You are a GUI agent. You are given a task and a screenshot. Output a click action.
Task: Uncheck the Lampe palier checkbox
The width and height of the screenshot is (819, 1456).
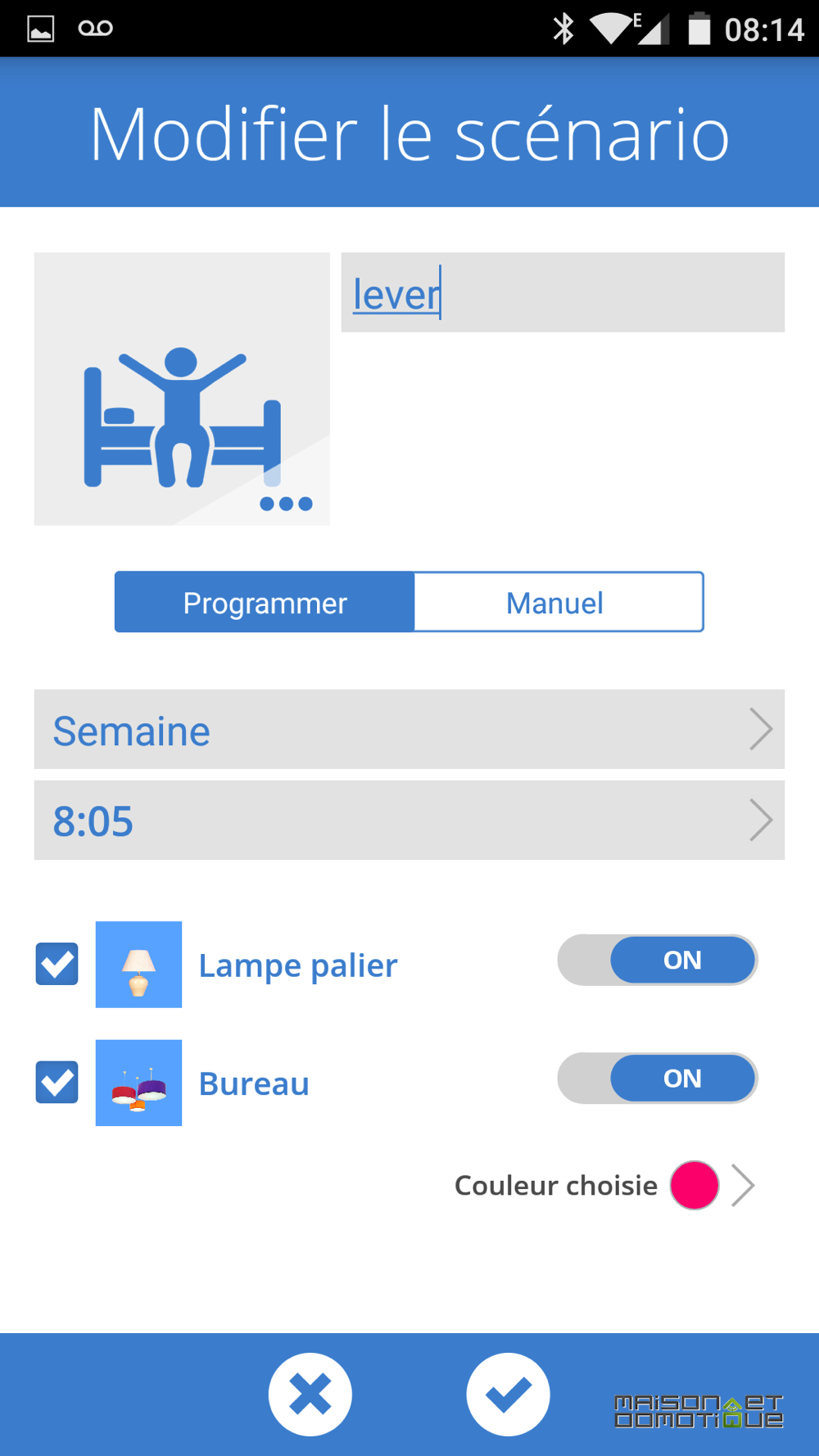click(57, 964)
